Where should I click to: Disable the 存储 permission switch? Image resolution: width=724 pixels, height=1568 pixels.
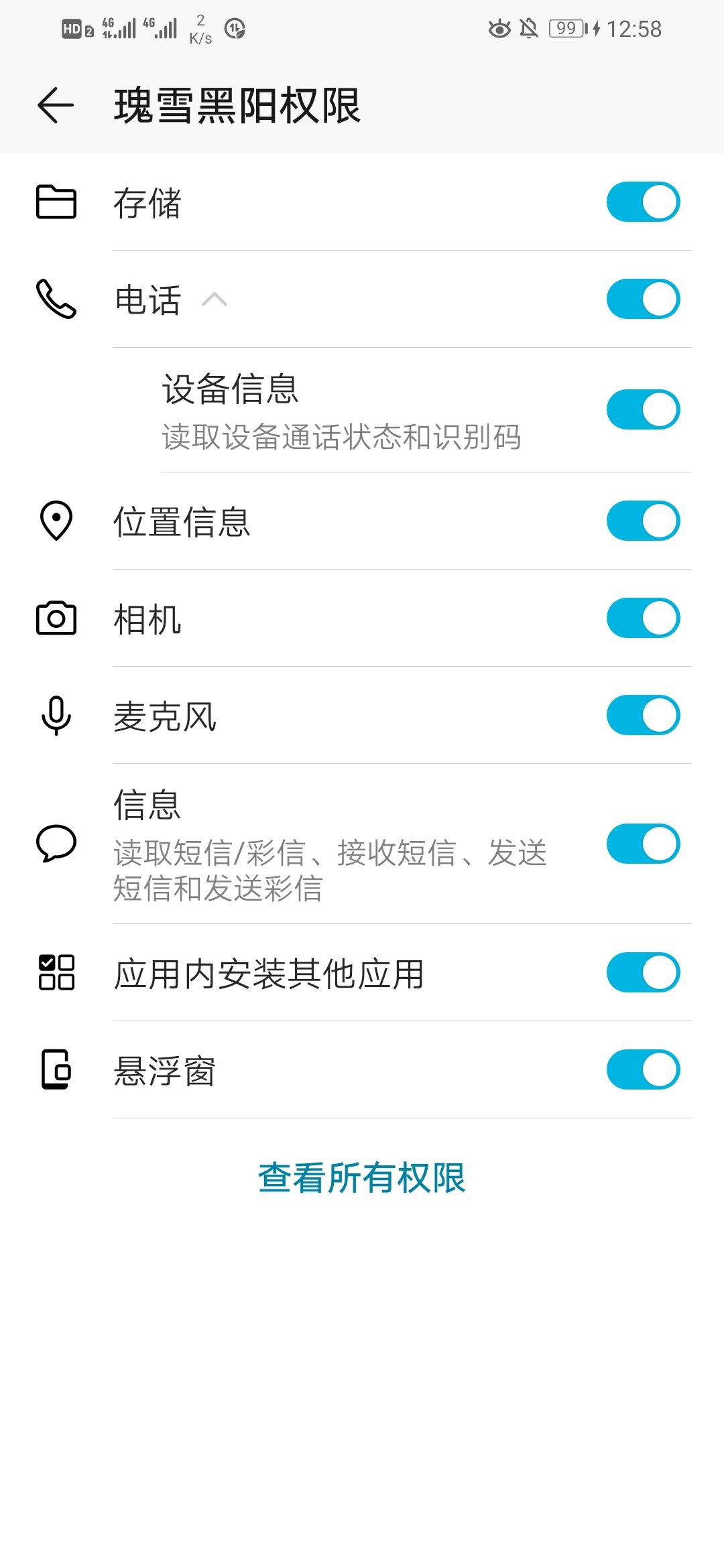[643, 202]
